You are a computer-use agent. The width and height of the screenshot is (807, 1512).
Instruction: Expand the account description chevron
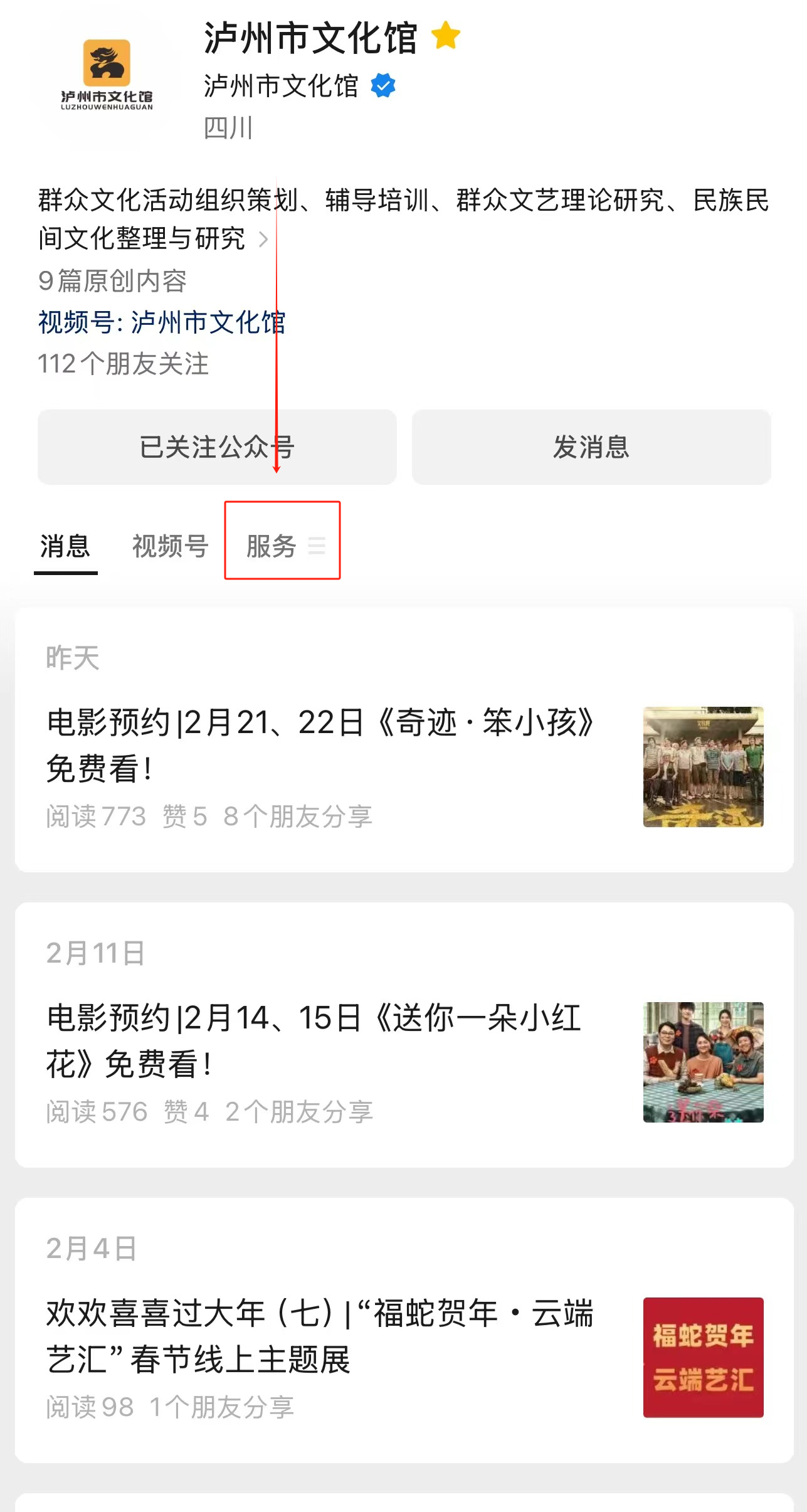[264, 239]
